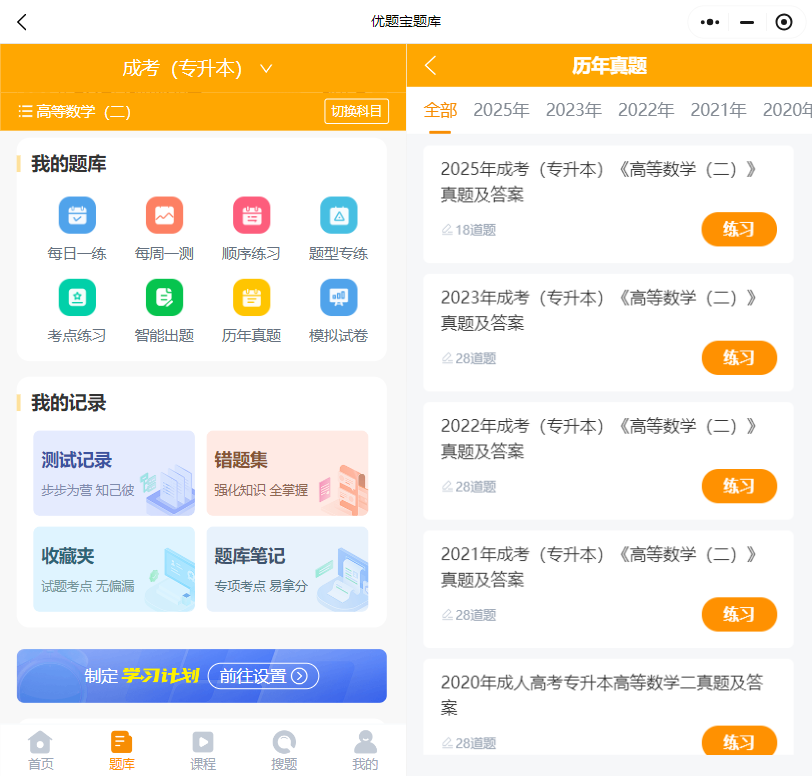The width and height of the screenshot is (812, 776).
Task: Open the 错题集 wrong questions card
Action: click(x=287, y=473)
